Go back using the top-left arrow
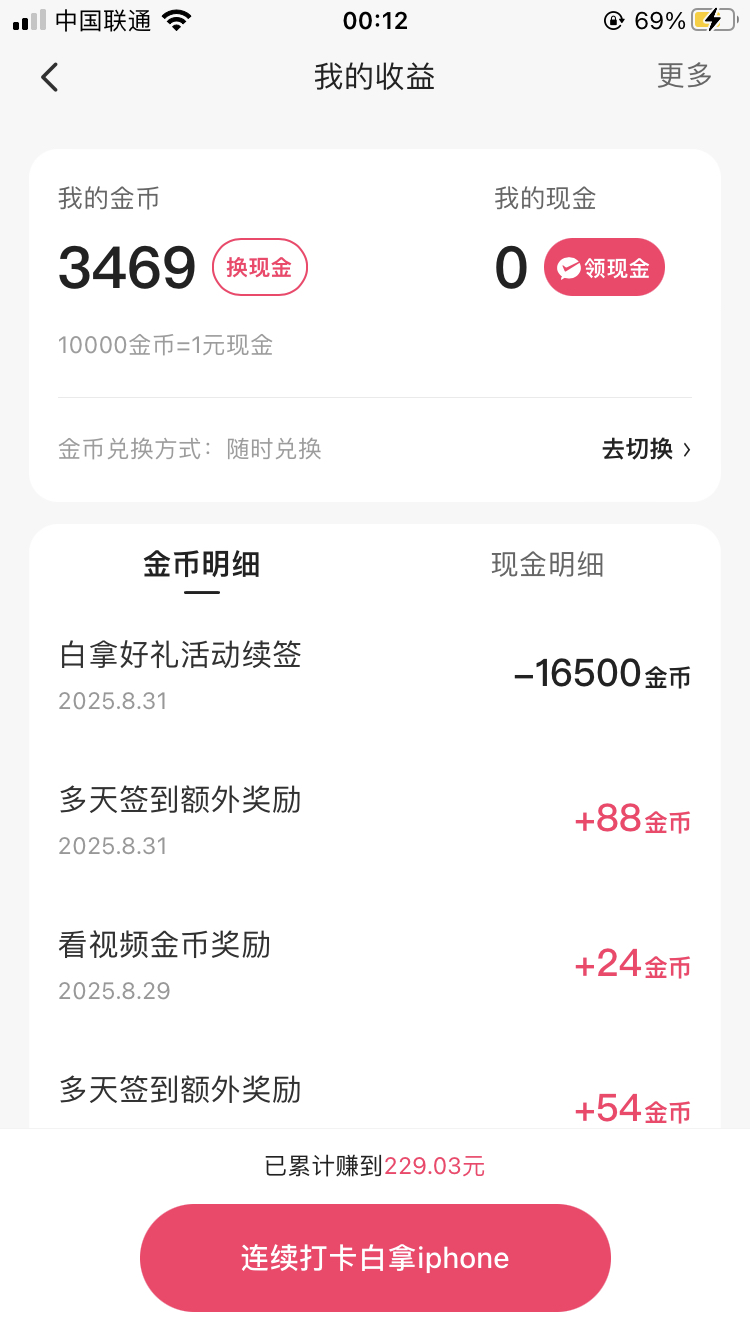This screenshot has height=1334, width=750. pos(50,77)
